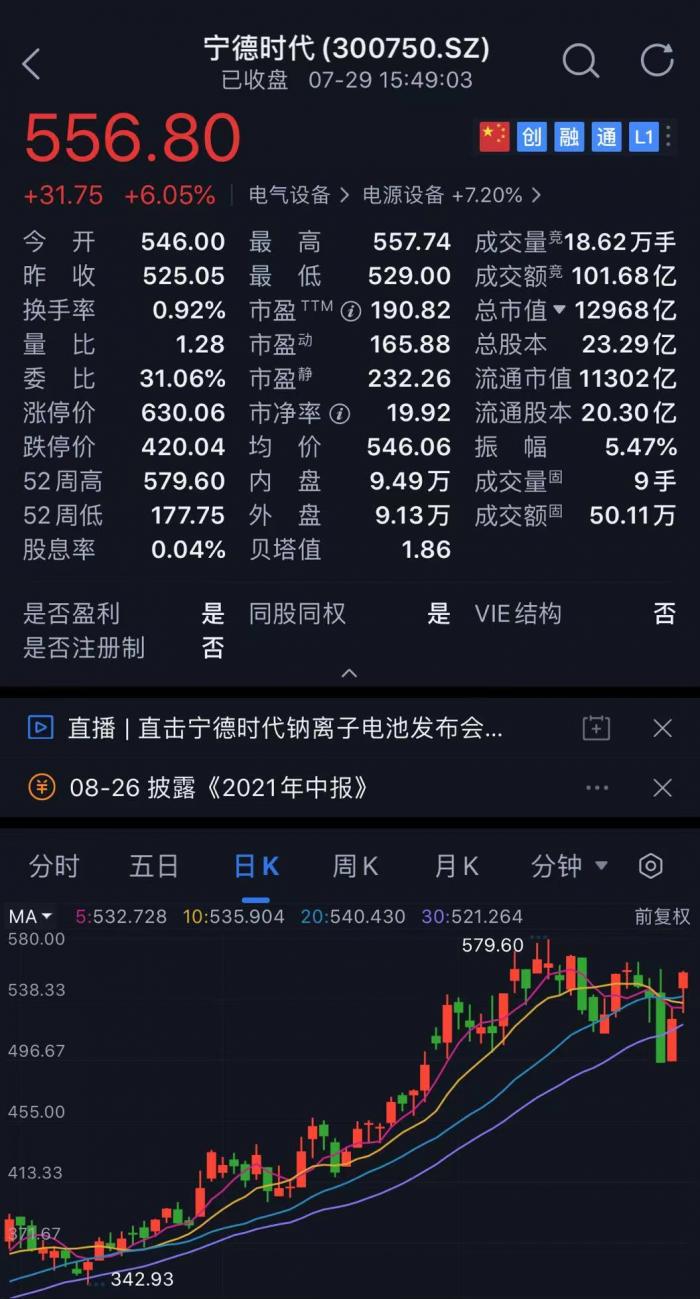Screen dimensions: 700x1299
Task: Change the MA indicator dropdown
Action: pos(31,916)
